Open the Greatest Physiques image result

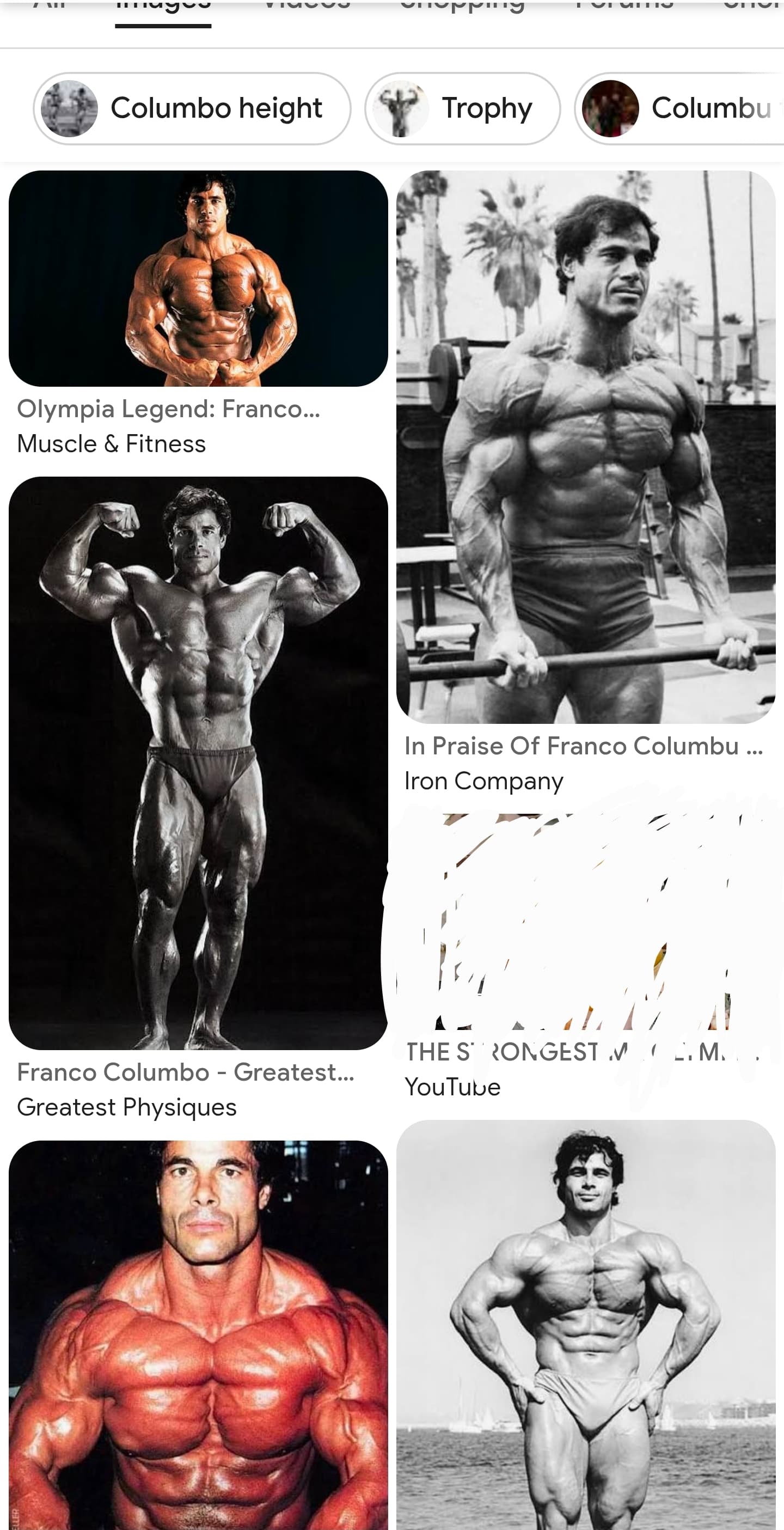[x=198, y=763]
